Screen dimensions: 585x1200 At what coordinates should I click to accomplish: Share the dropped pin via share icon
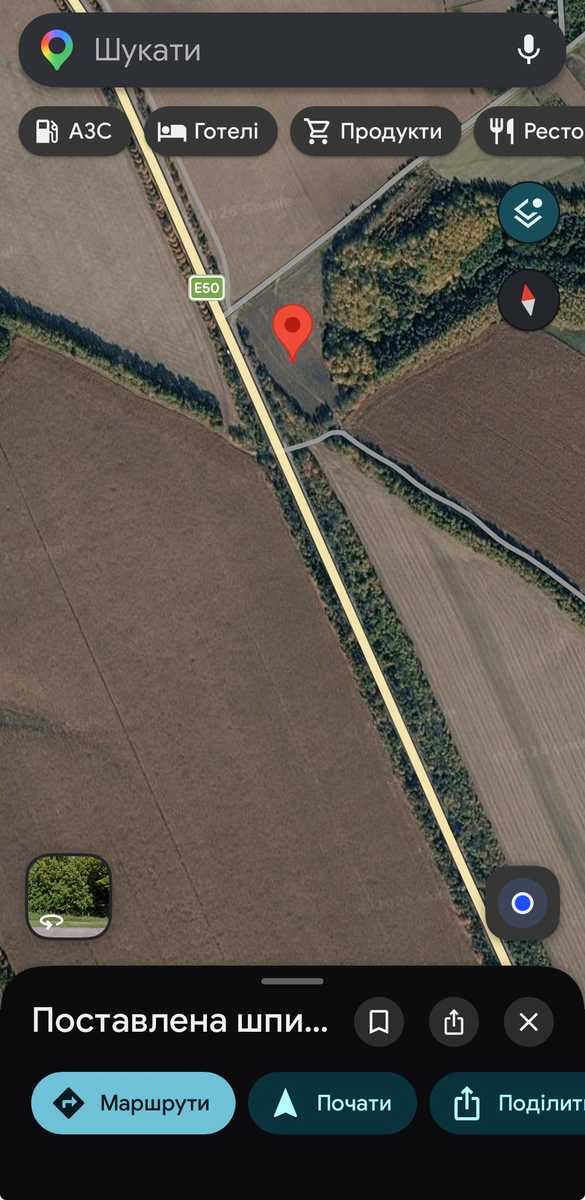pyautogui.click(x=454, y=1021)
